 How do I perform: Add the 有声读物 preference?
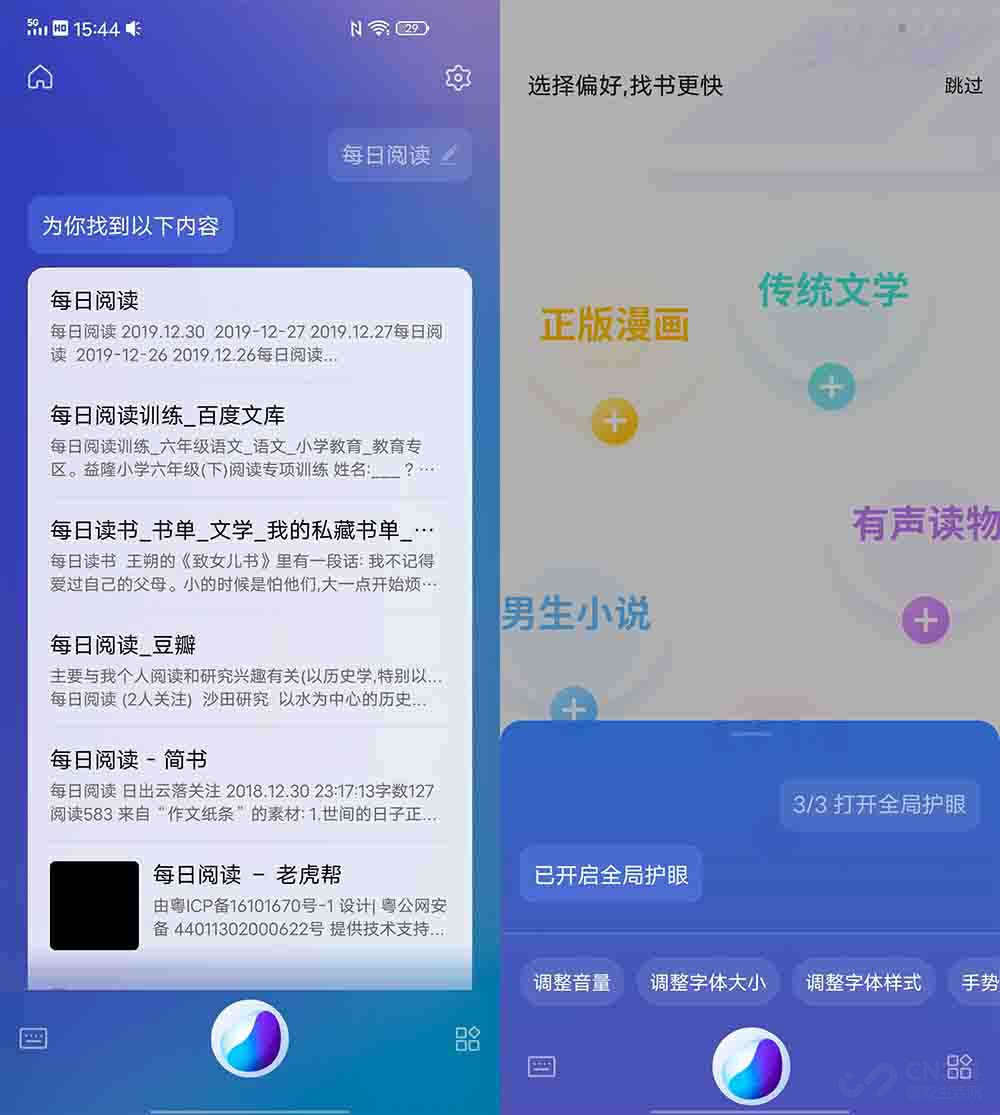(925, 620)
